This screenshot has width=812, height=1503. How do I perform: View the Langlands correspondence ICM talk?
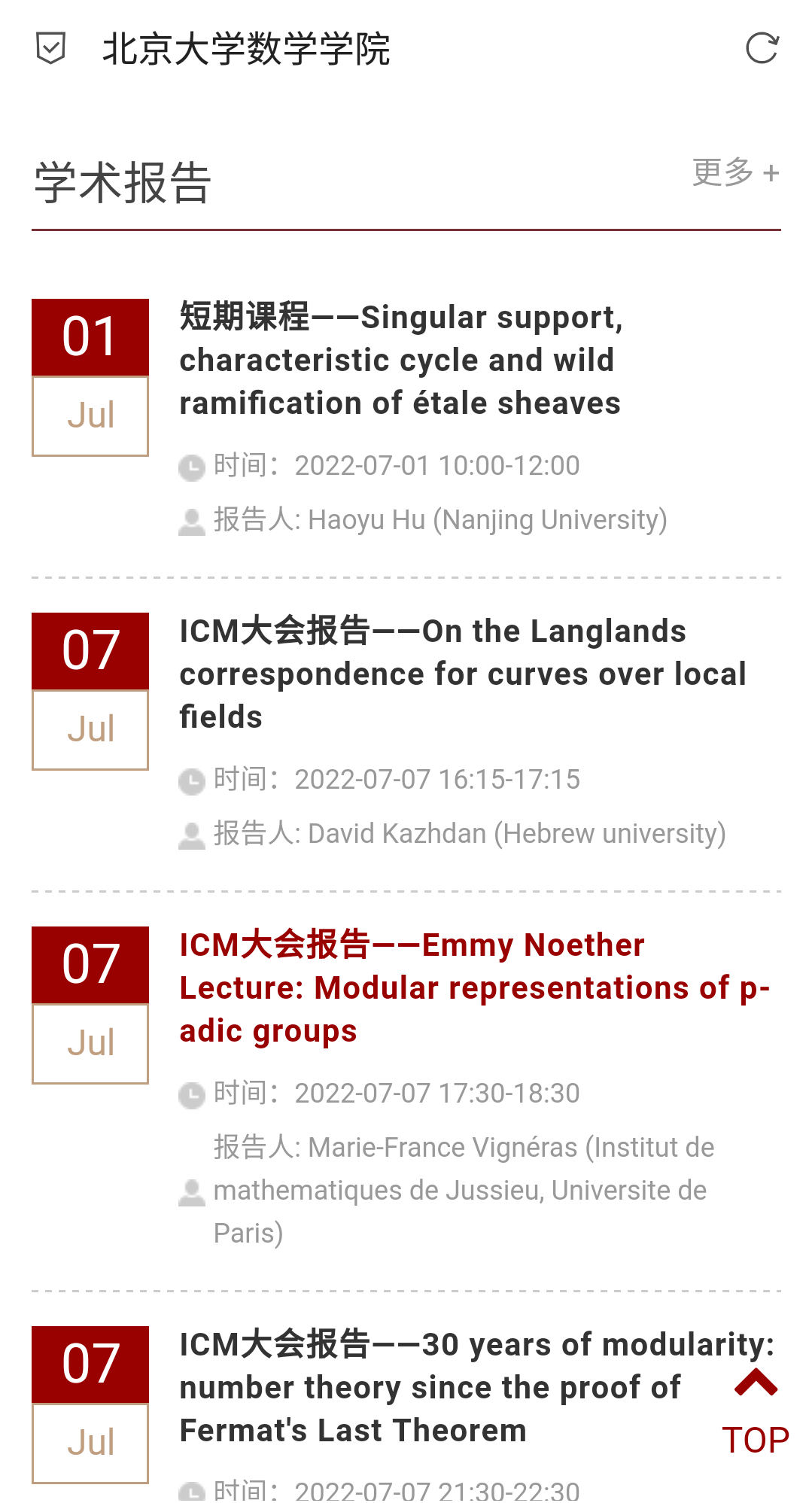click(462, 674)
